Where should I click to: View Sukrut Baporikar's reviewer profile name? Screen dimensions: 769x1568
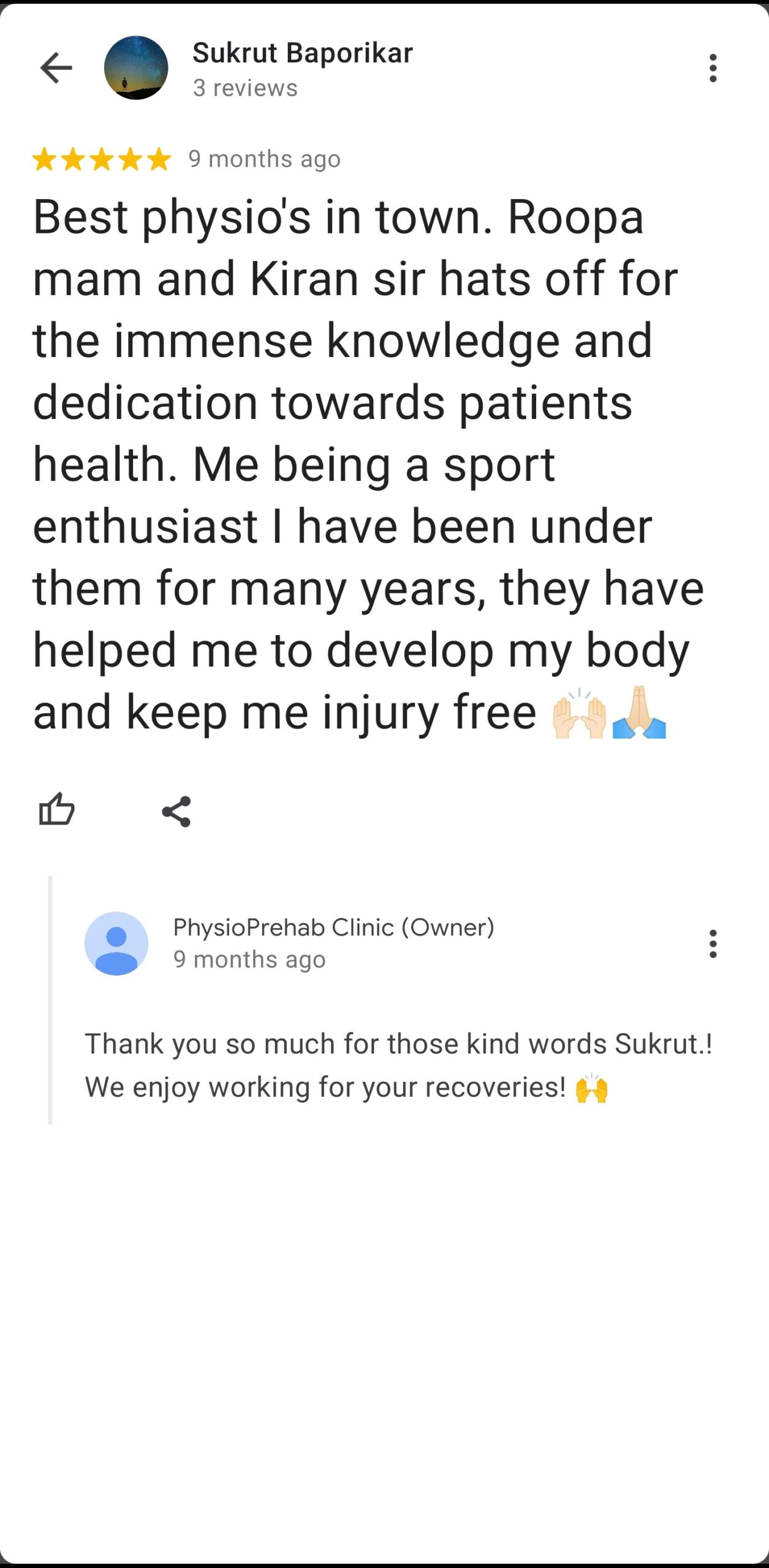303,53
